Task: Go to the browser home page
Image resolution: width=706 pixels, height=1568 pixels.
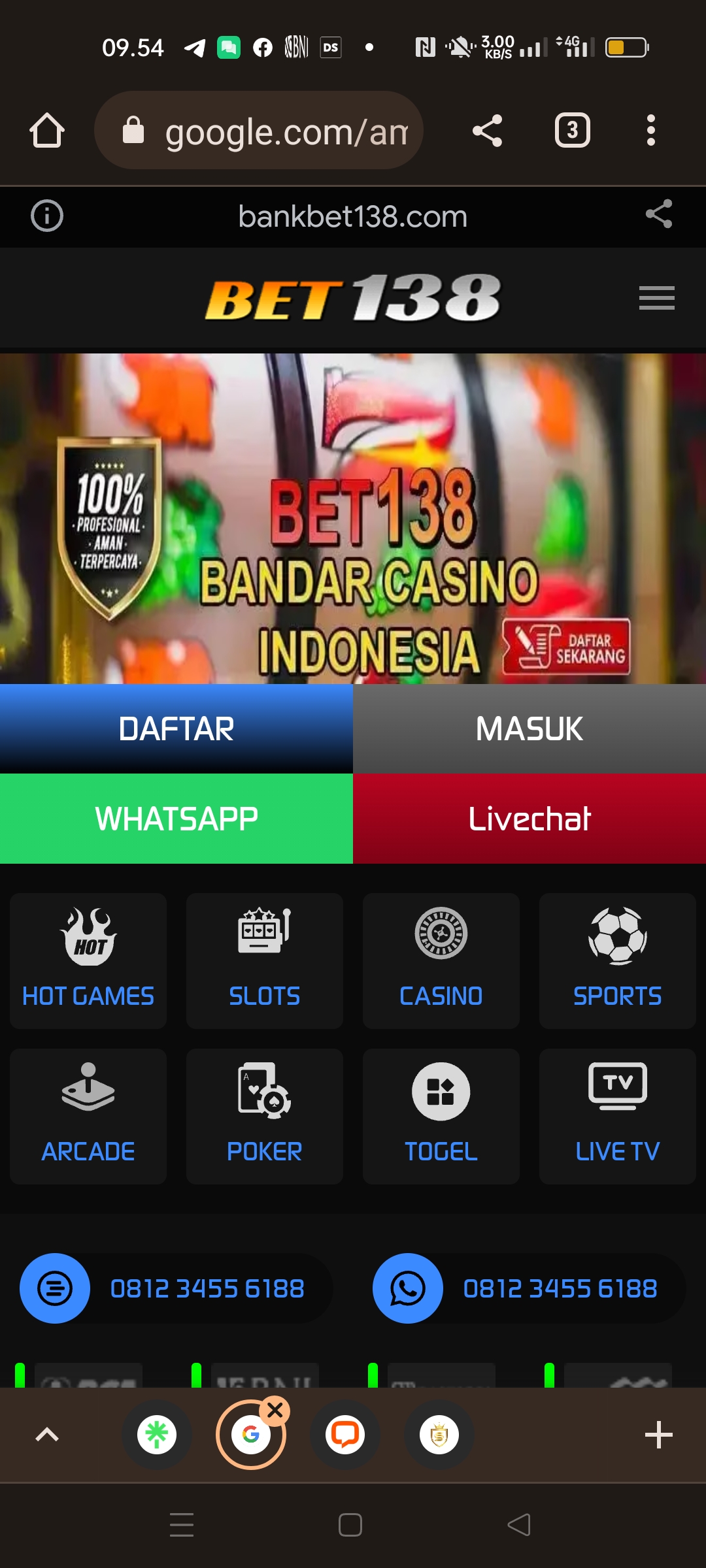Action: pyautogui.click(x=47, y=131)
